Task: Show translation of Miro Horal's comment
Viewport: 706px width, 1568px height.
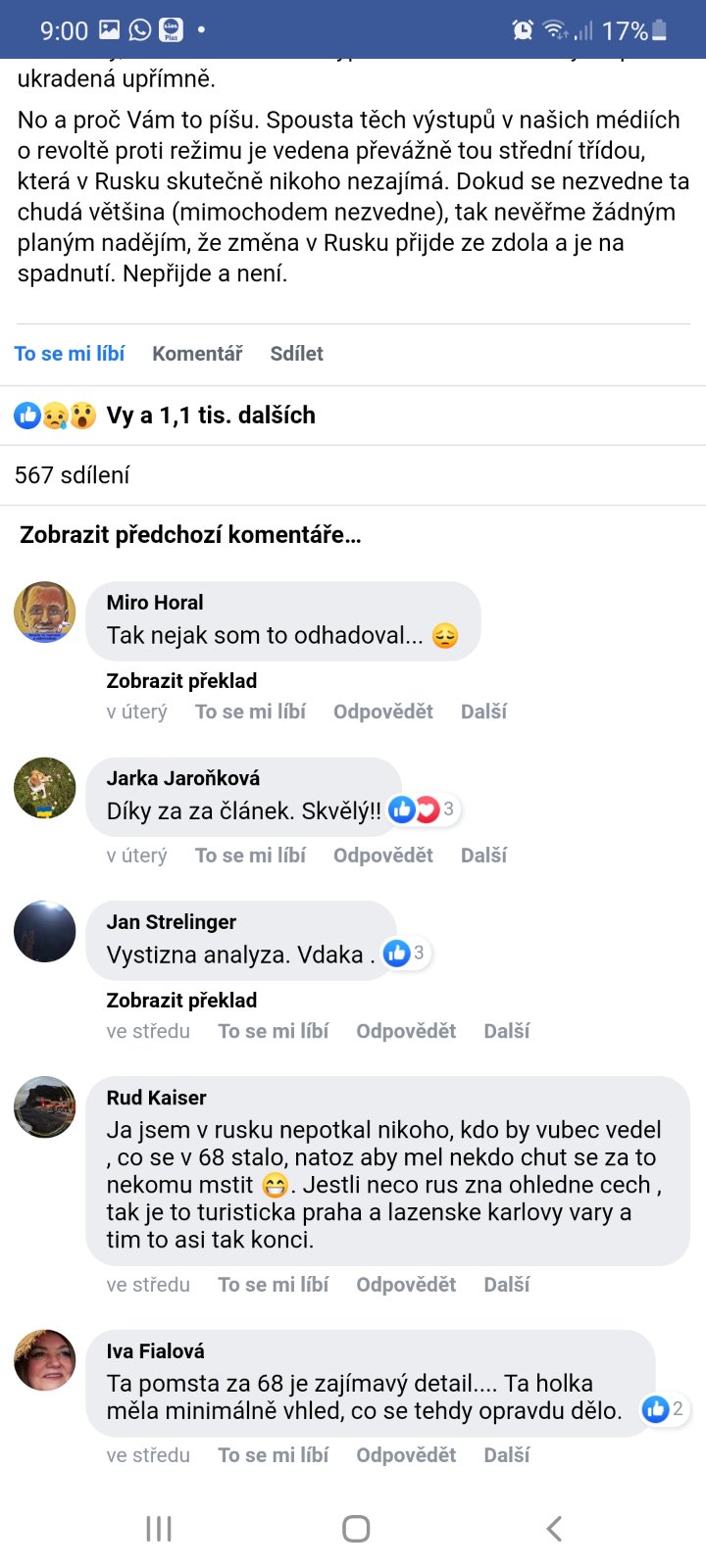Action: point(181,681)
